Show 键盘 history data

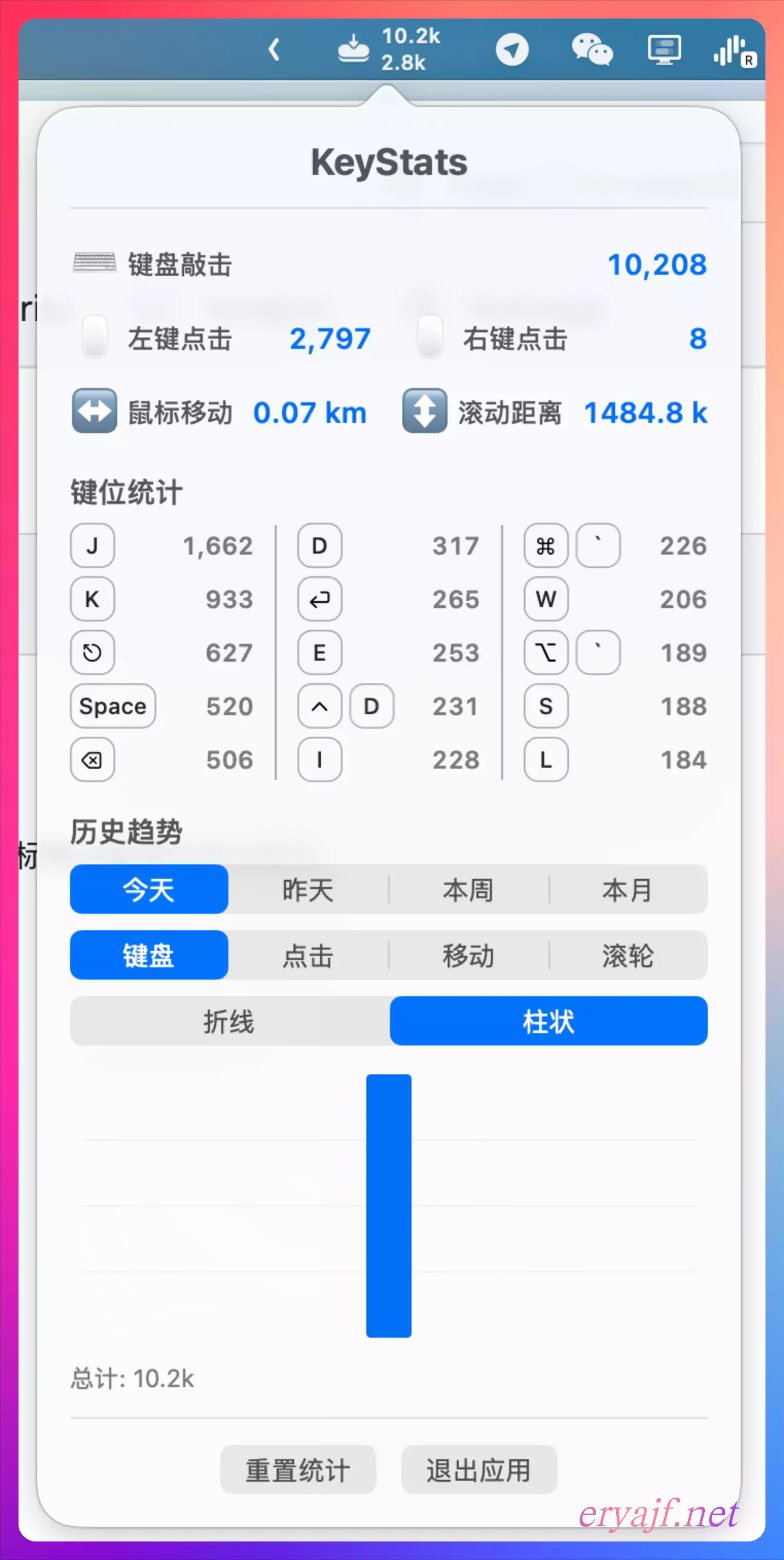point(149,955)
